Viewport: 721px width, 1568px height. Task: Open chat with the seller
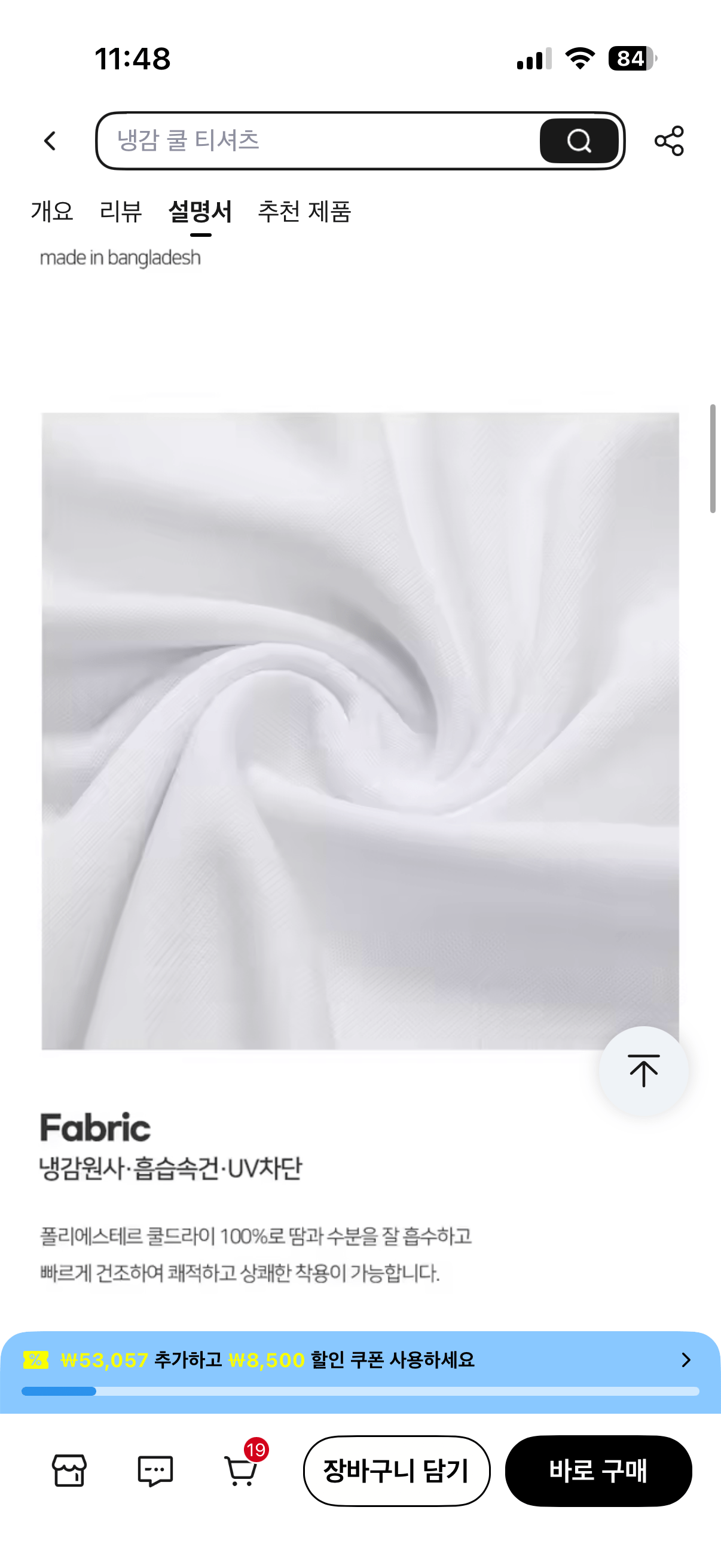tap(155, 1471)
